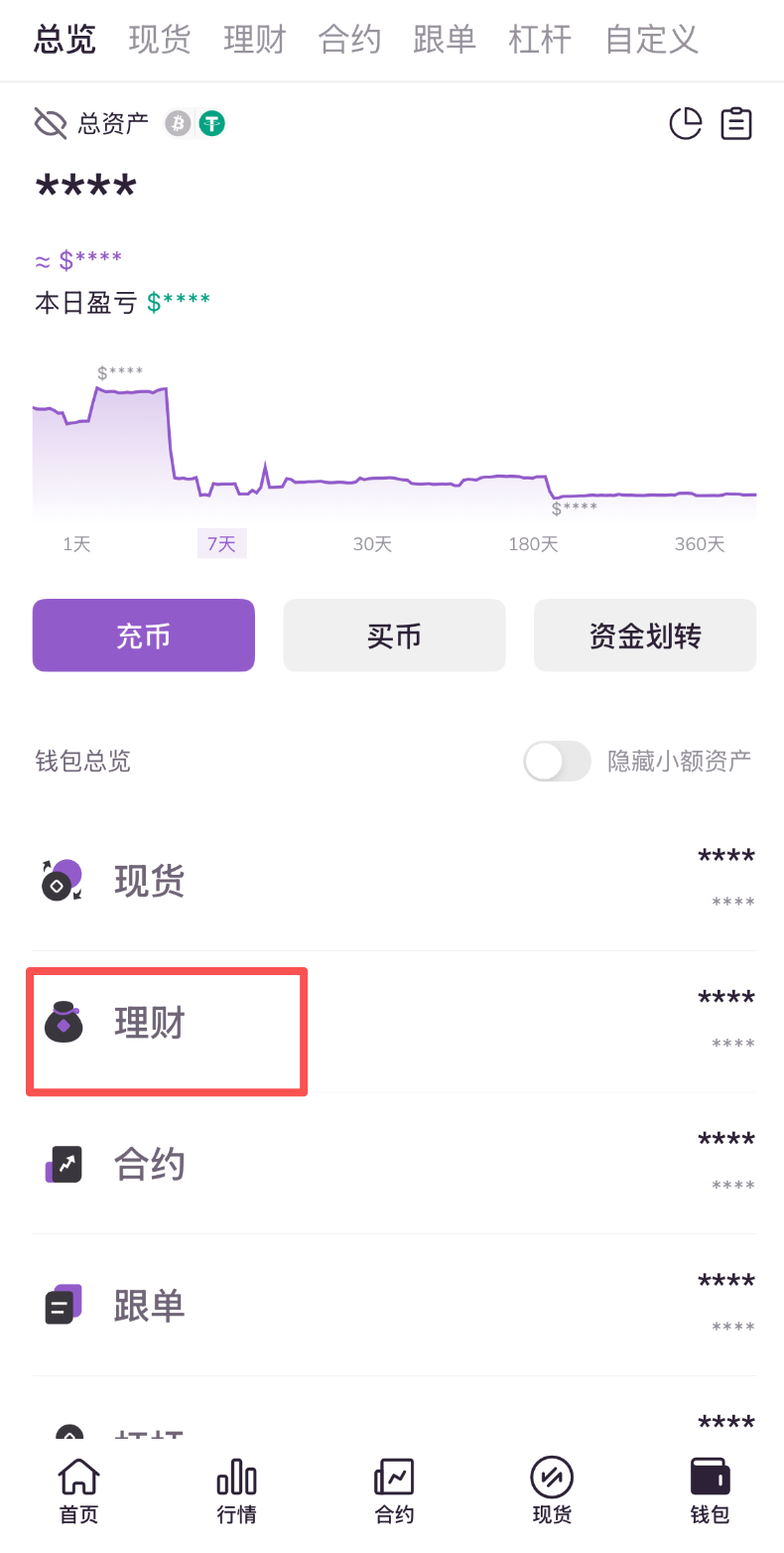Image resolution: width=784 pixels, height=1553 pixels.
Task: Switch to the 理财 top tab
Action: coord(255,40)
